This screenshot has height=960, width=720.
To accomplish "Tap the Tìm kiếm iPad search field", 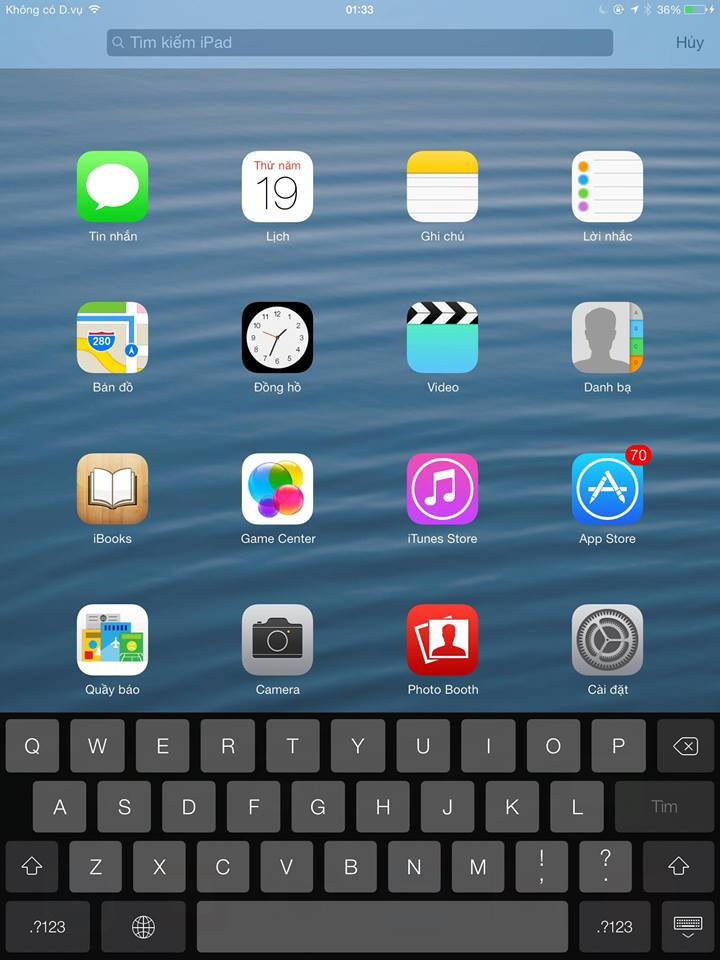I will point(360,43).
